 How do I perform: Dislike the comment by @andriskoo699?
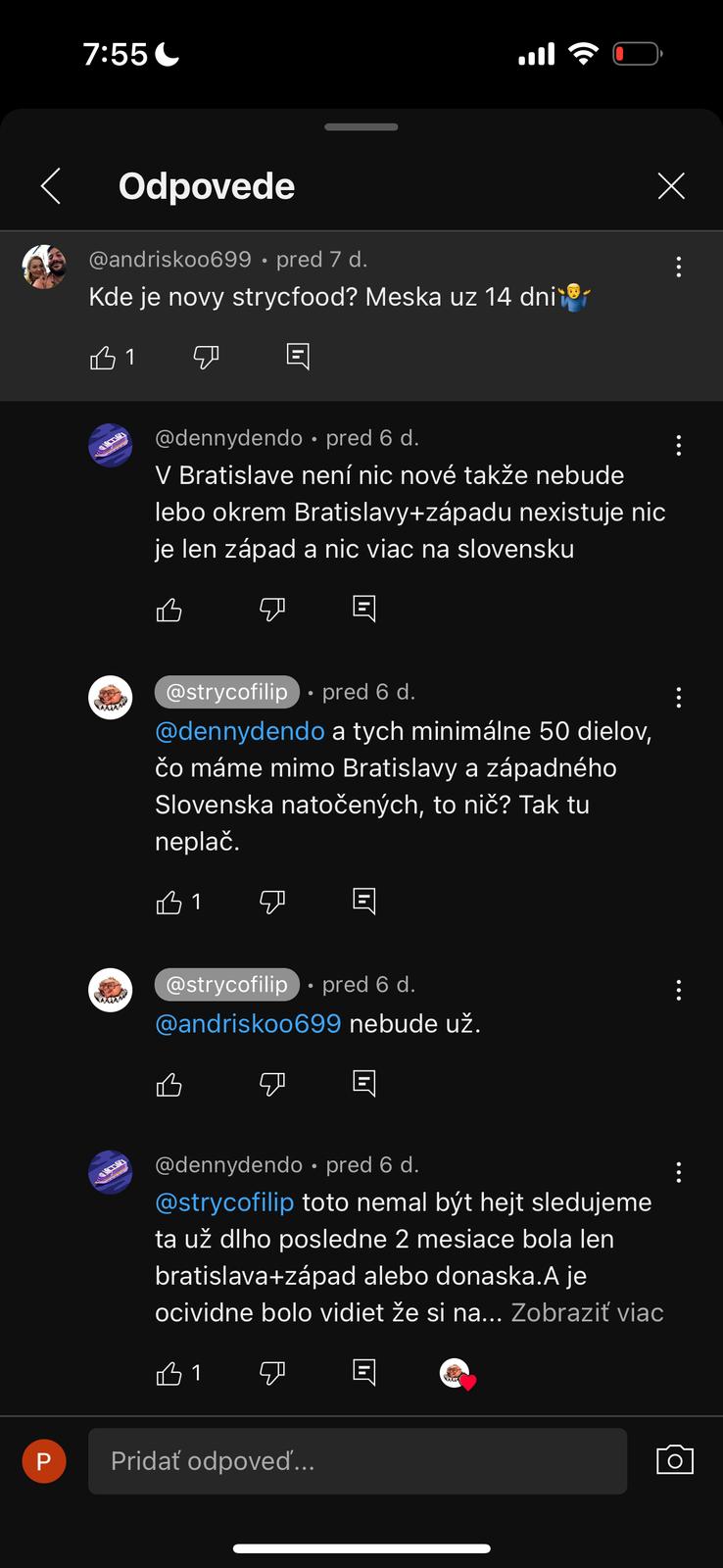(x=206, y=358)
